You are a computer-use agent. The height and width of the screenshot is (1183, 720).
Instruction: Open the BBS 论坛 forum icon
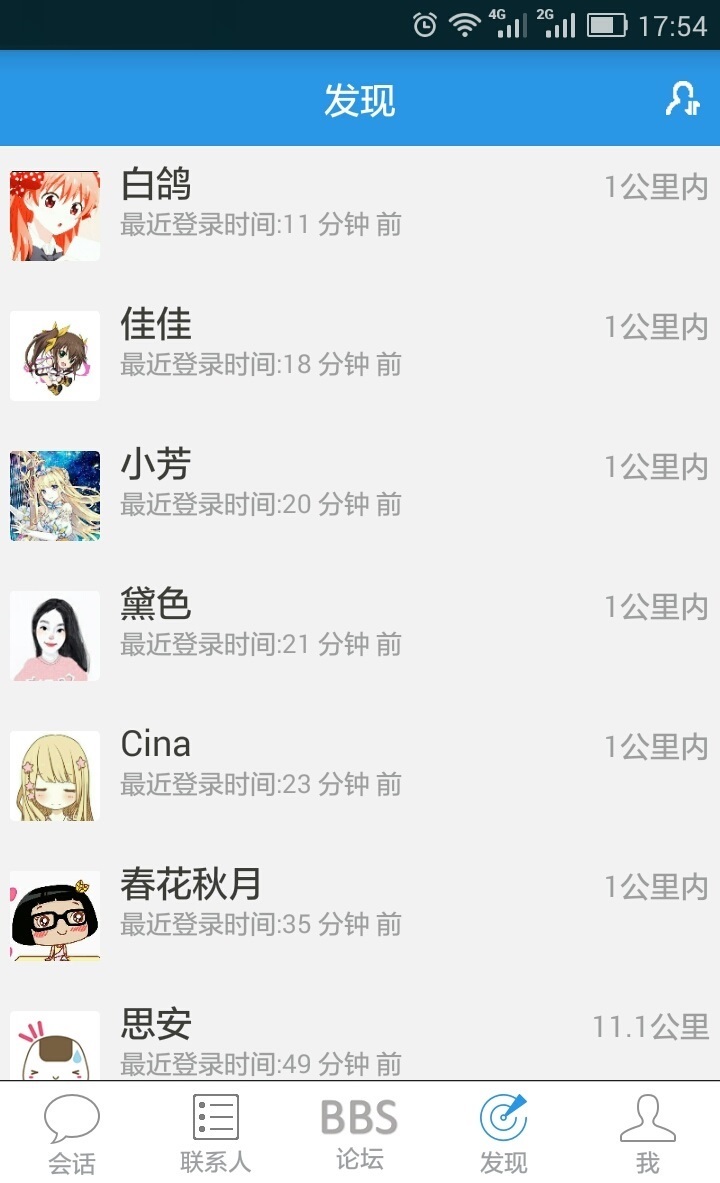pyautogui.click(x=359, y=1132)
